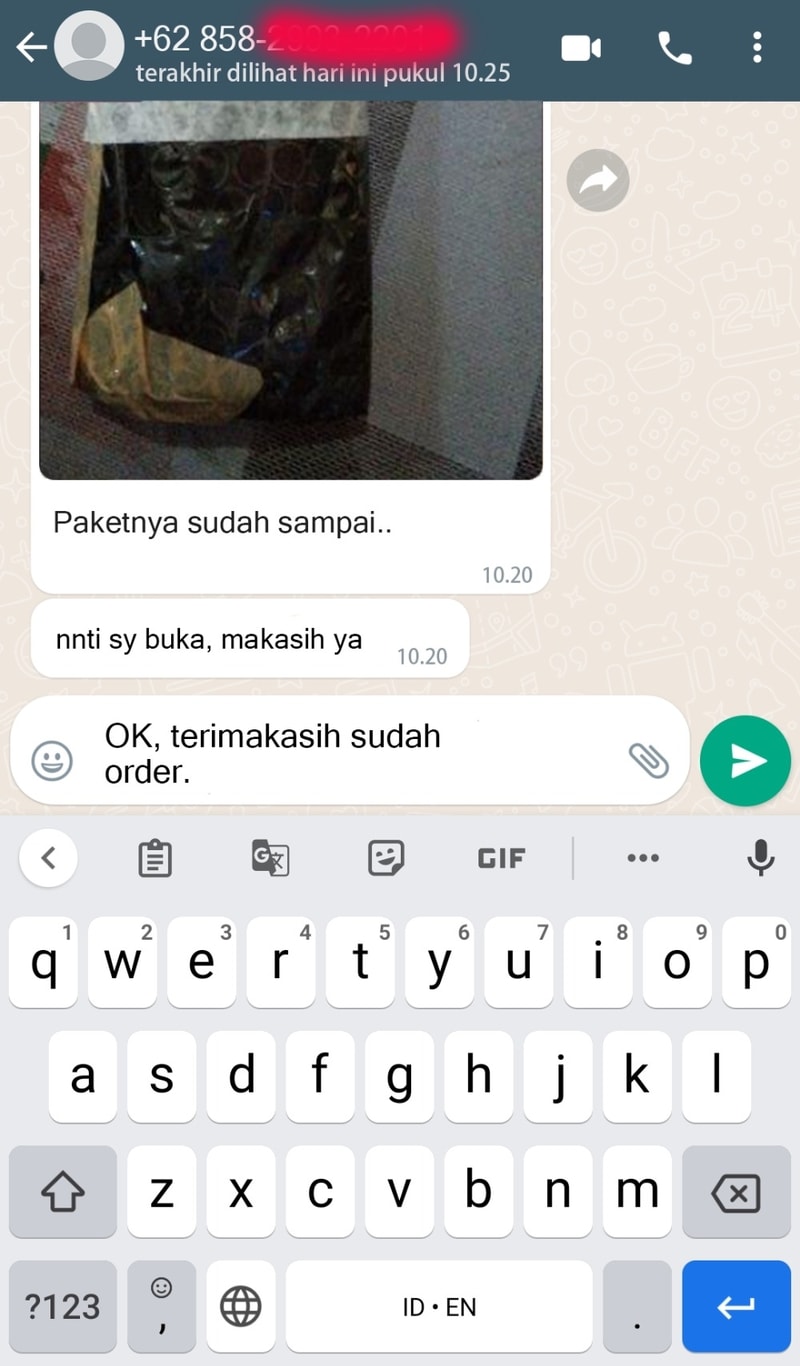Open the emoji picker in message box
The height and width of the screenshot is (1366, 800).
(51, 761)
